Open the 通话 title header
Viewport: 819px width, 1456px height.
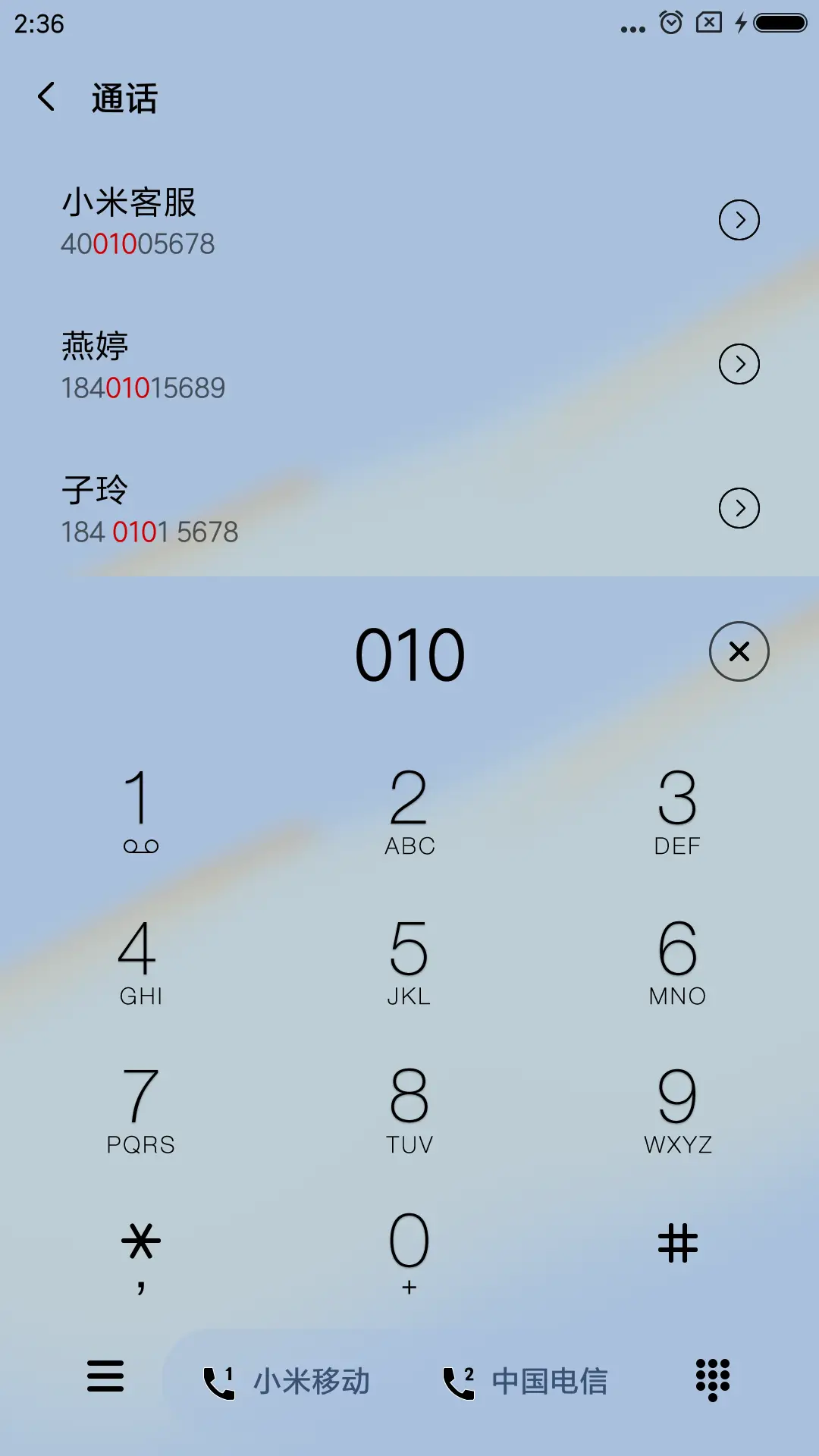124,99
